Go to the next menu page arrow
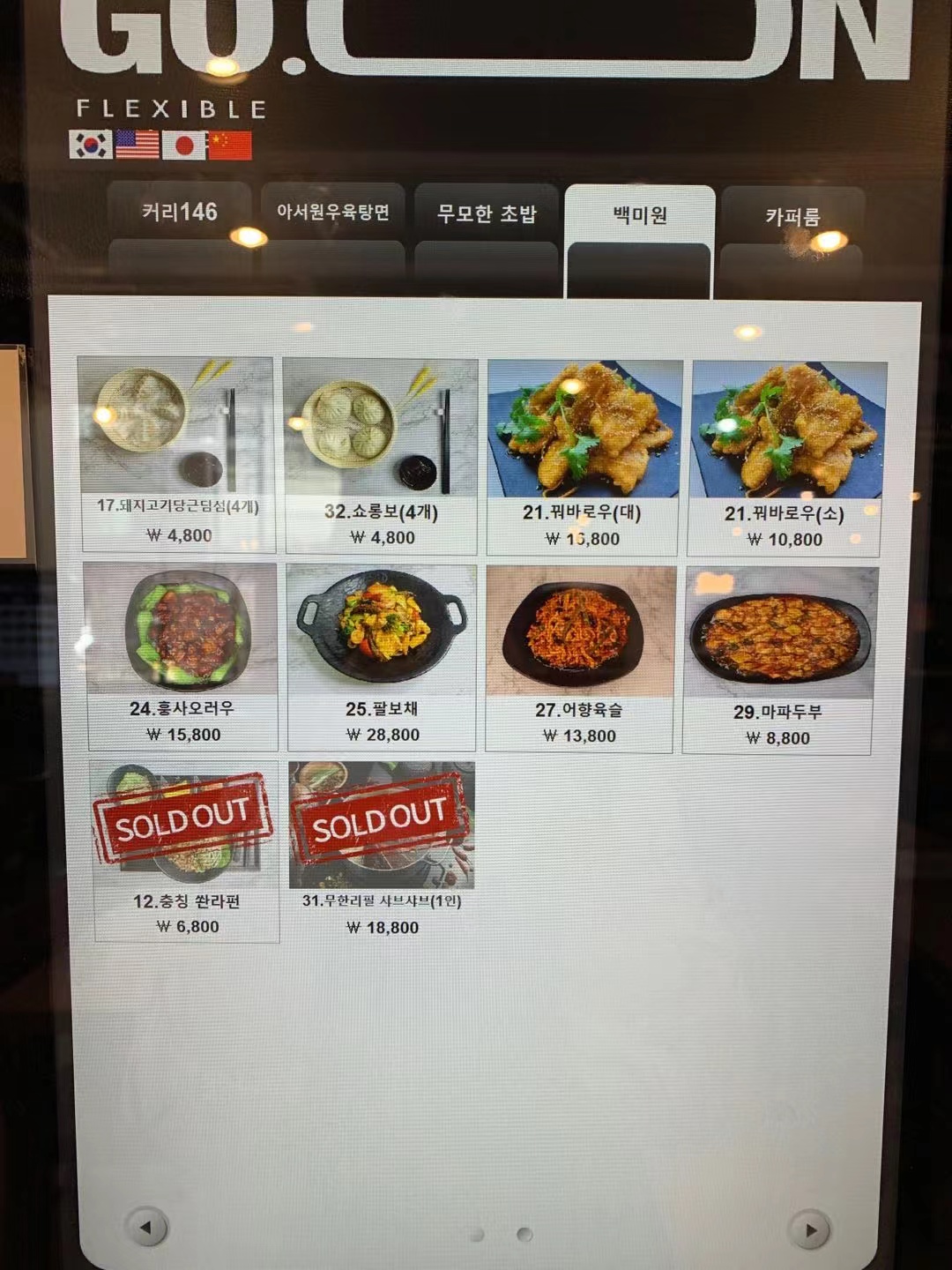Image resolution: width=952 pixels, height=1270 pixels. point(810,1229)
